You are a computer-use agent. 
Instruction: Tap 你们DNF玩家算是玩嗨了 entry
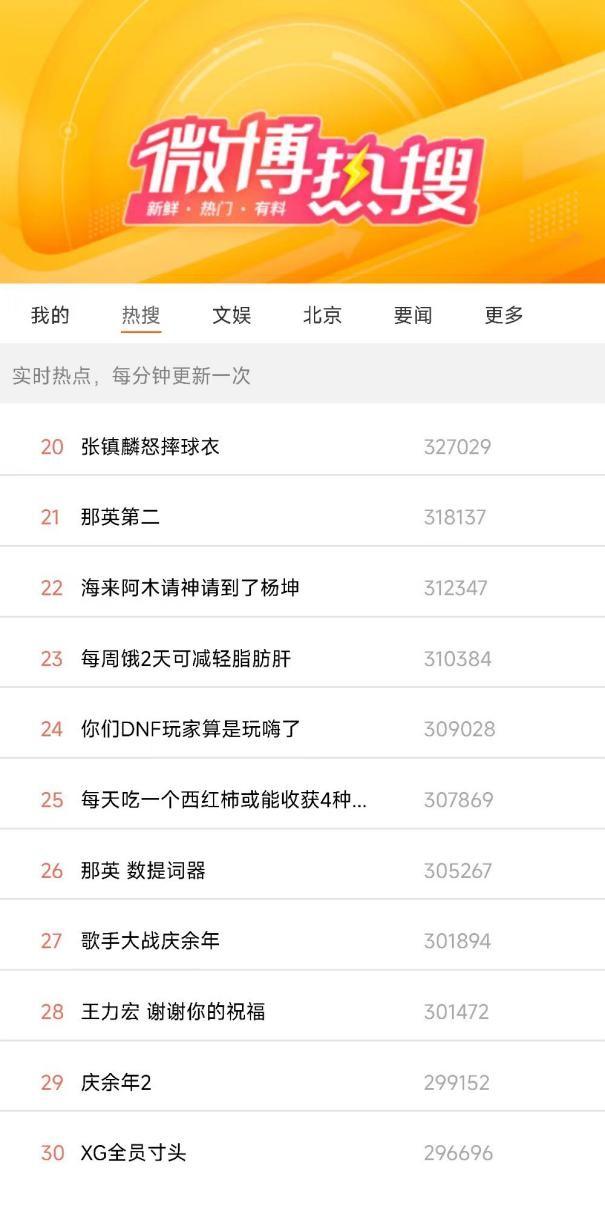click(x=302, y=729)
